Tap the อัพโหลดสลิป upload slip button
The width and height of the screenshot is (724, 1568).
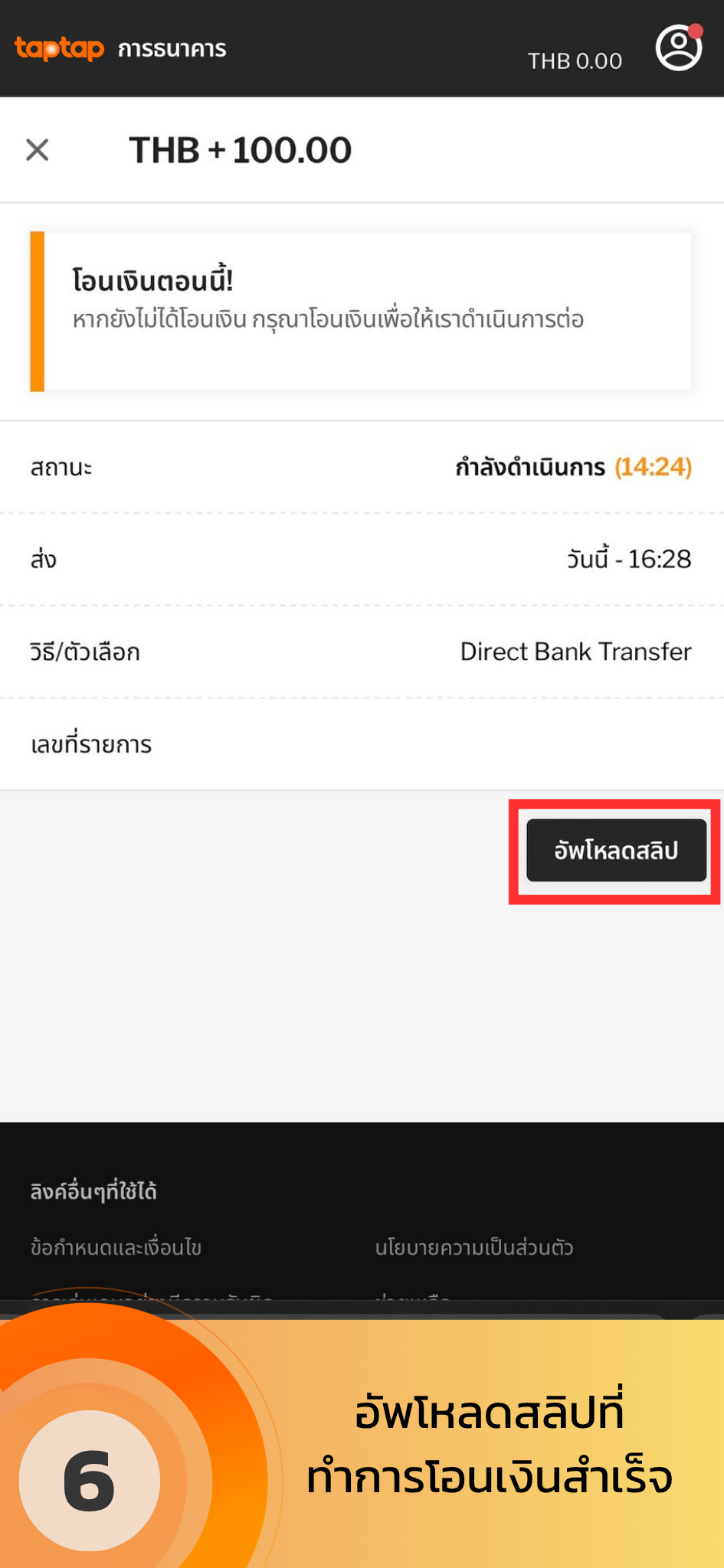pyautogui.click(x=616, y=851)
